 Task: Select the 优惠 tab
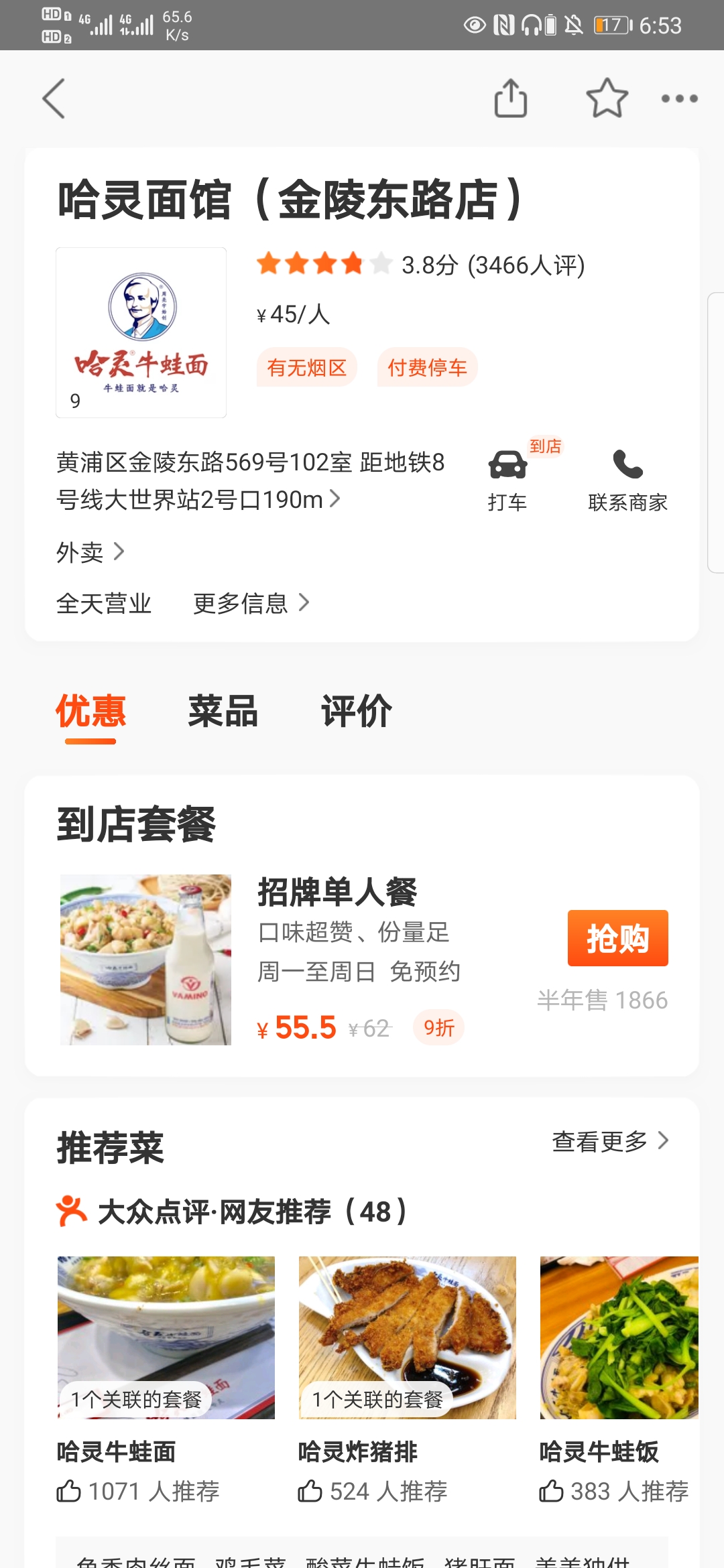[x=90, y=712]
